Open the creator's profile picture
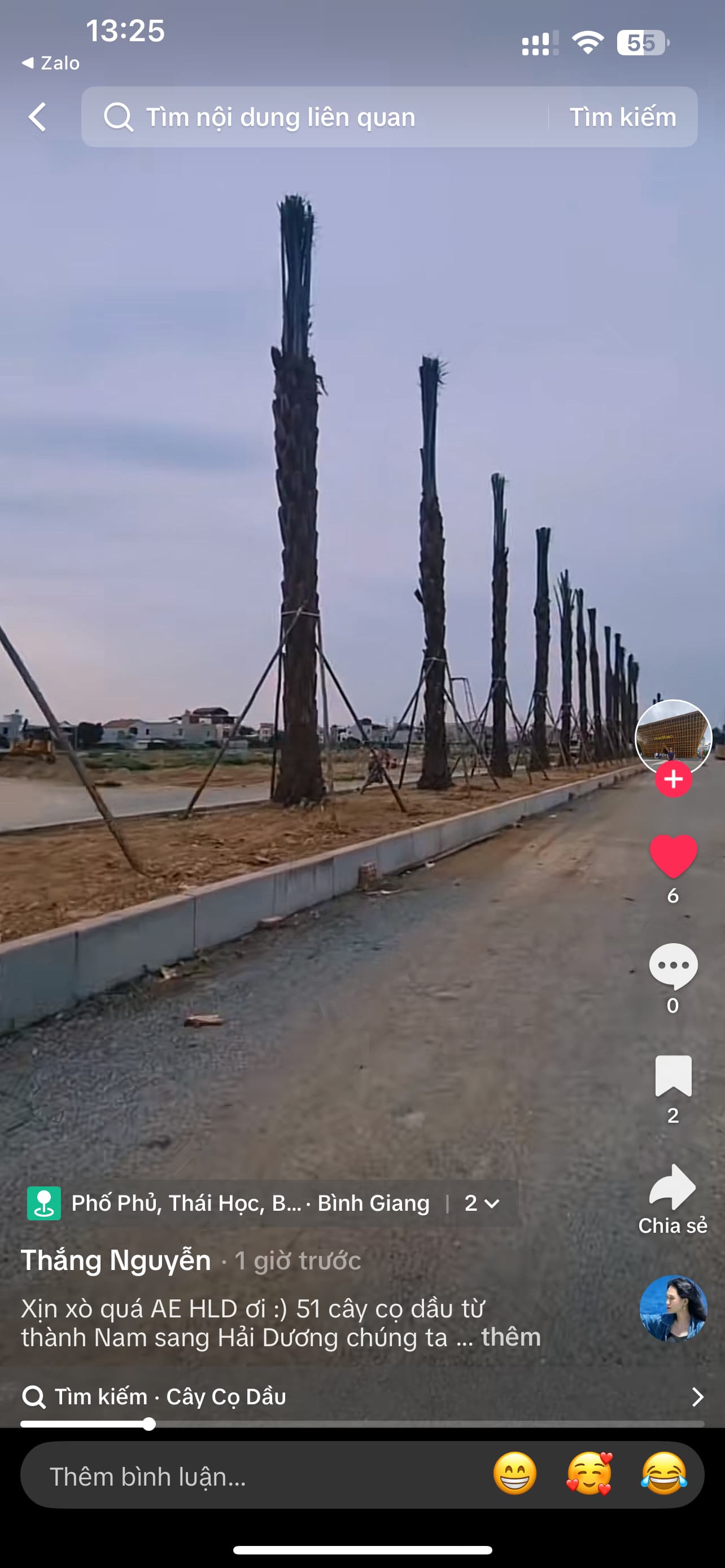This screenshot has height=1568, width=725. pyautogui.click(x=672, y=737)
